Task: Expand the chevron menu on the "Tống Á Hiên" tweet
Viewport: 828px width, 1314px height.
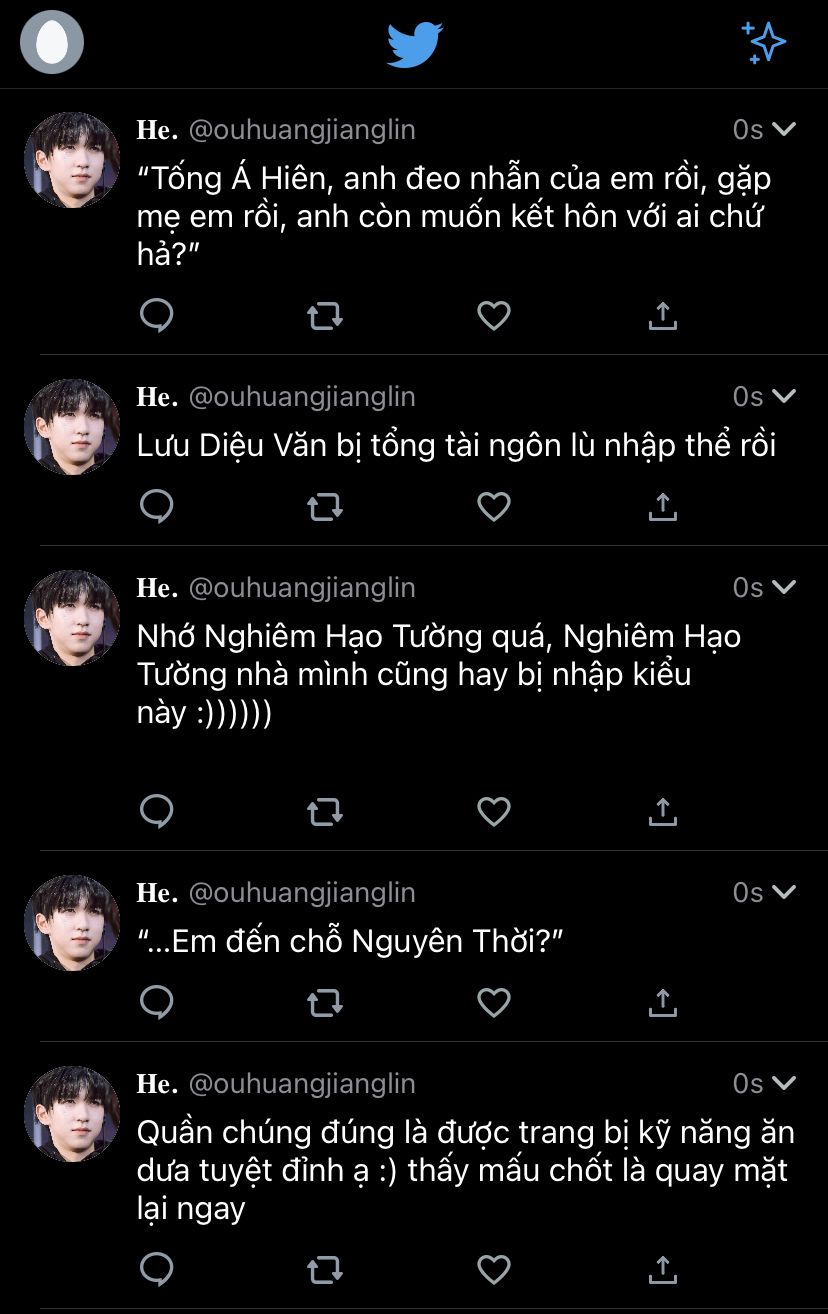Action: pyautogui.click(x=785, y=129)
